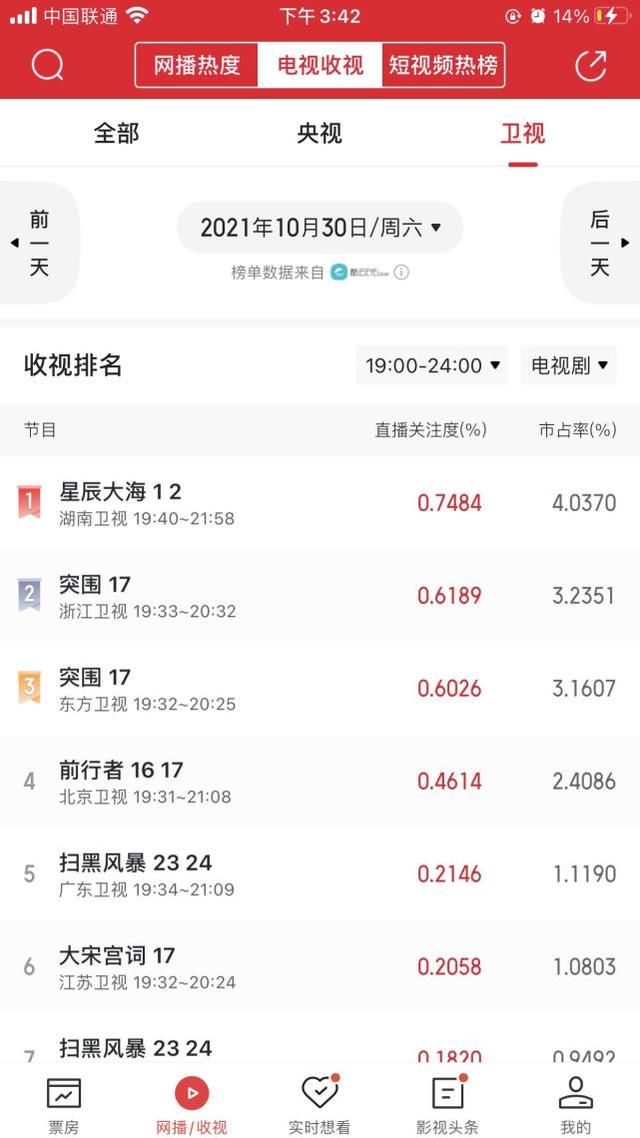Select the 全部 channel tab
The image size is (640, 1138).
pos(116,134)
